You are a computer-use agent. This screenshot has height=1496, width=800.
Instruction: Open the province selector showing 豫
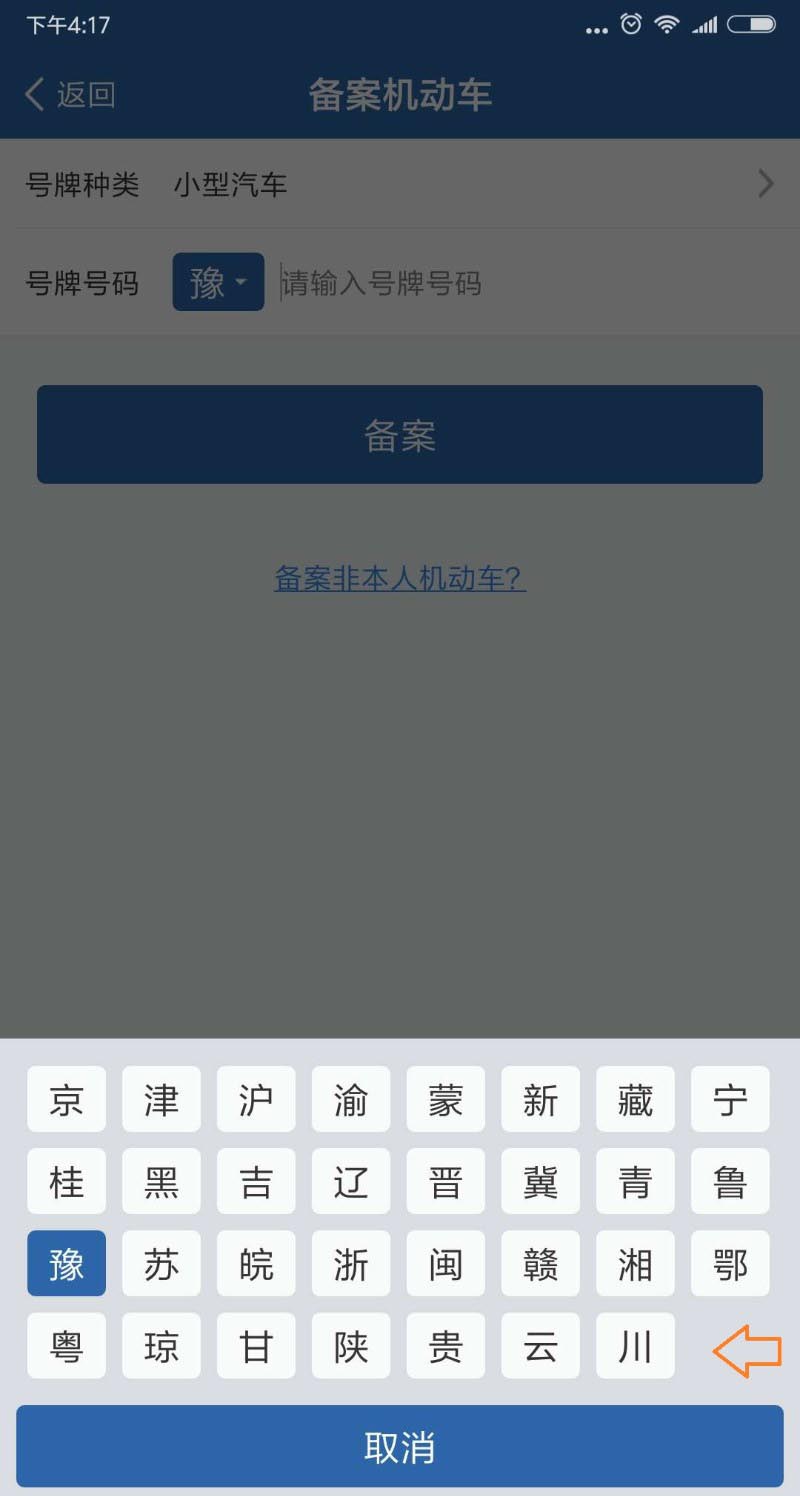click(x=218, y=283)
